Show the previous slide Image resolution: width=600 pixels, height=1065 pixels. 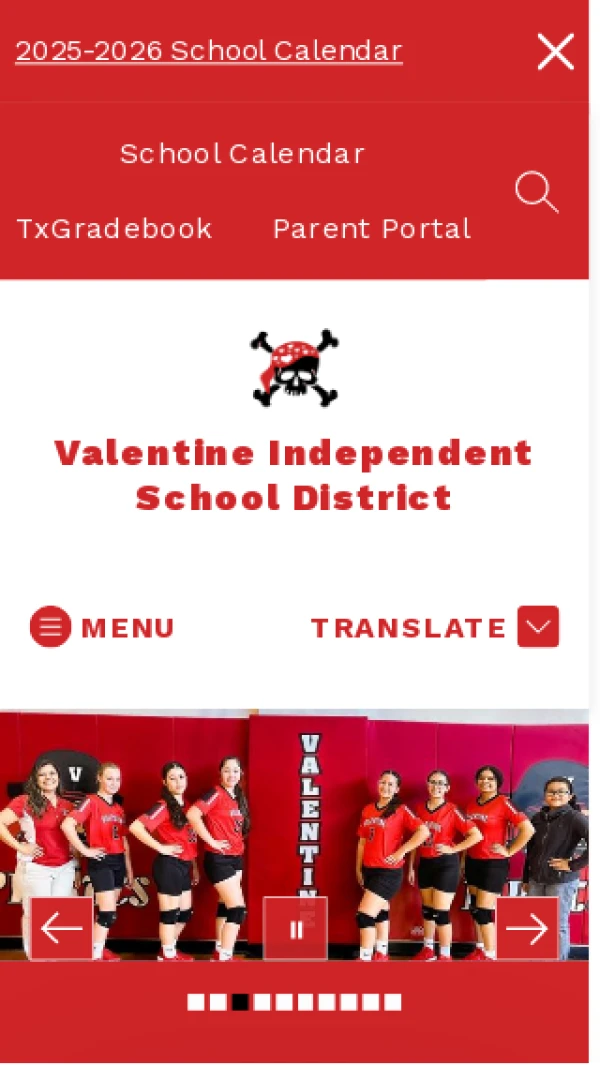click(62, 929)
